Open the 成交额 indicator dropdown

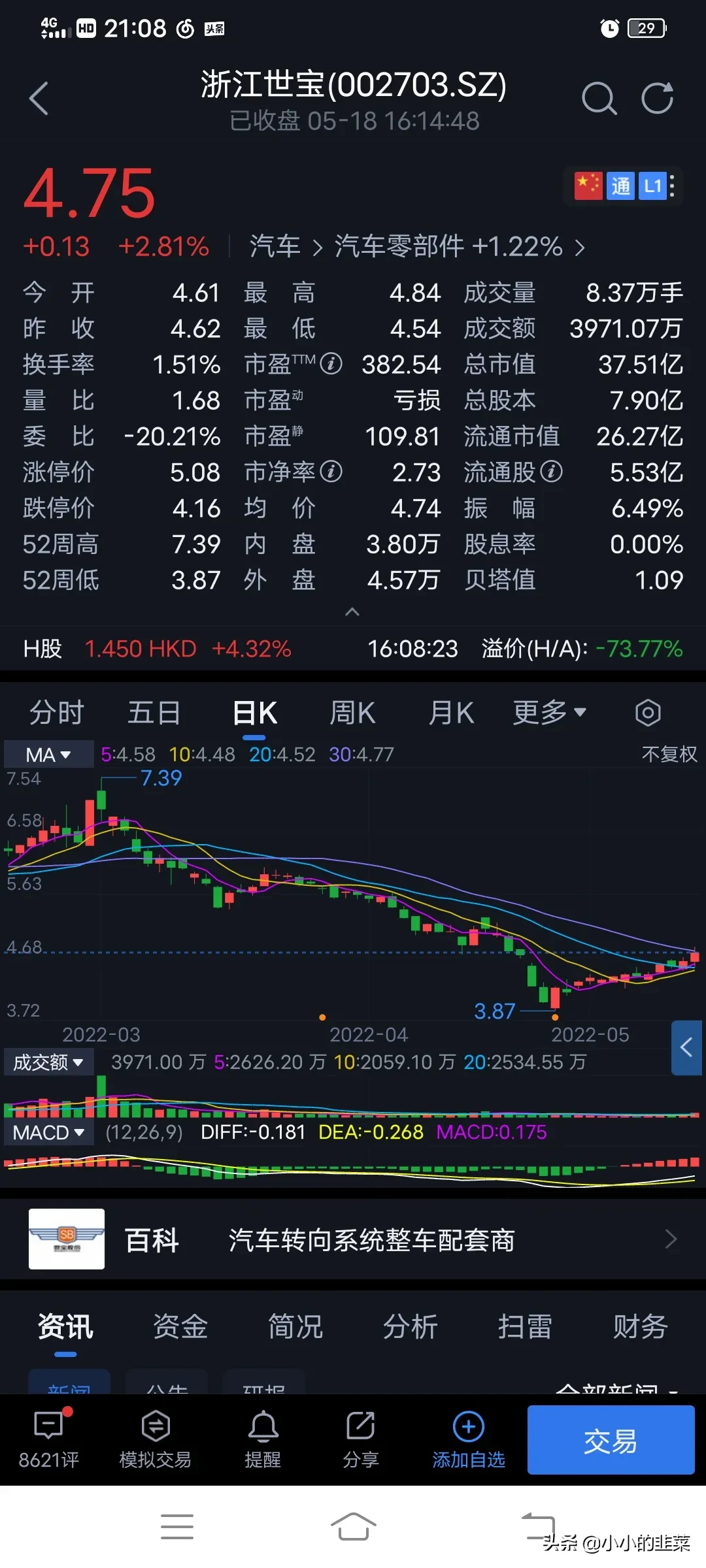pos(48,1062)
